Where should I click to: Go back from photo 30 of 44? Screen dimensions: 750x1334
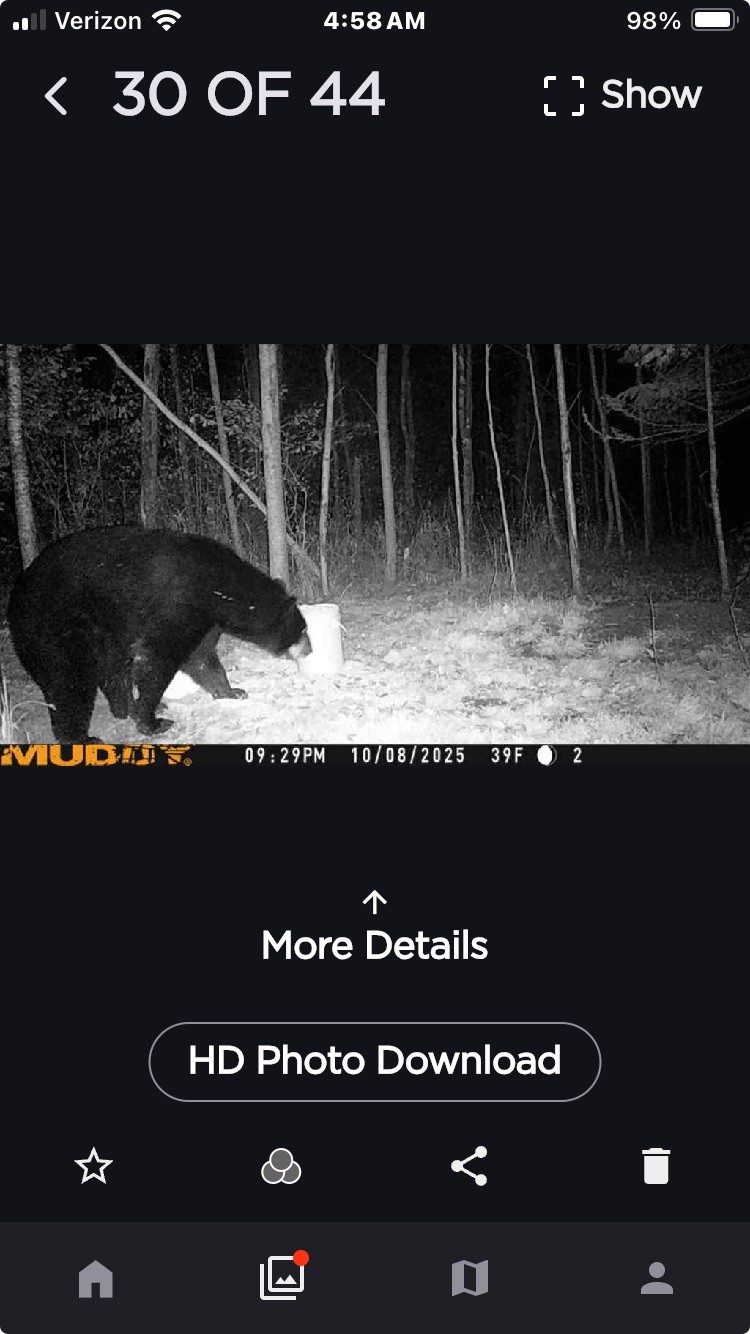coord(57,96)
